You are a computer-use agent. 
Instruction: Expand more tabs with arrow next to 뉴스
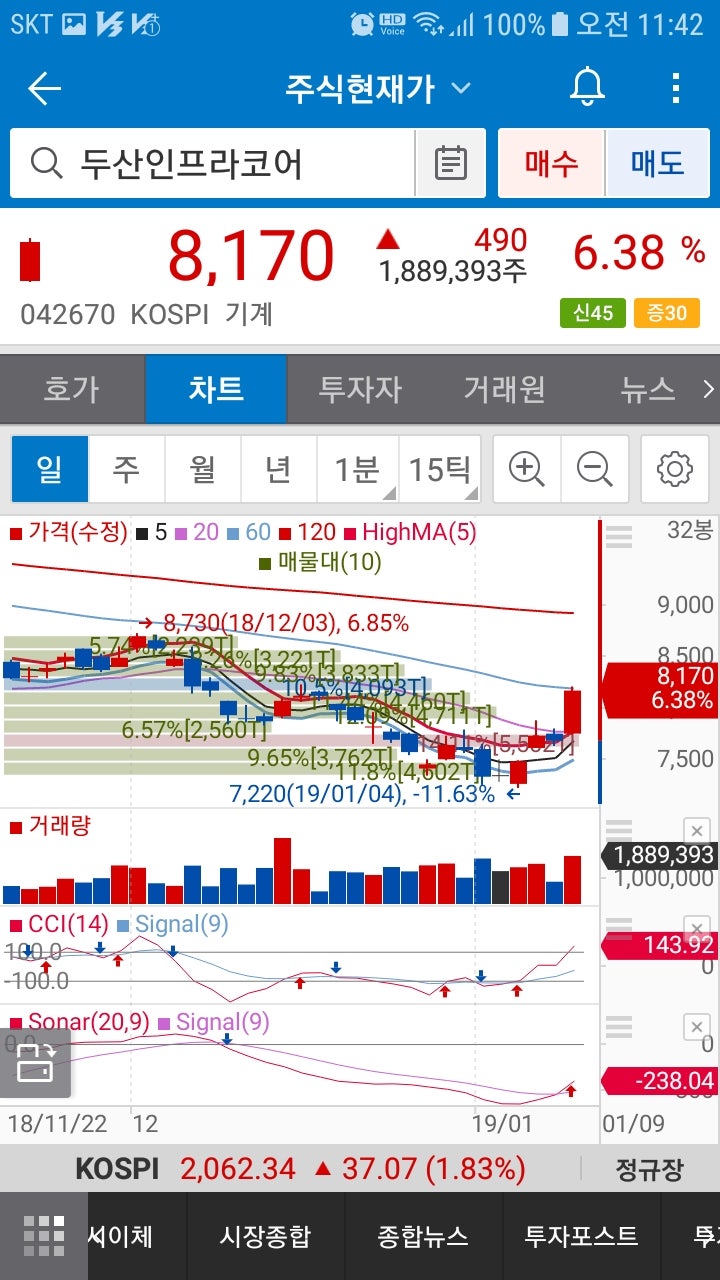[708, 389]
